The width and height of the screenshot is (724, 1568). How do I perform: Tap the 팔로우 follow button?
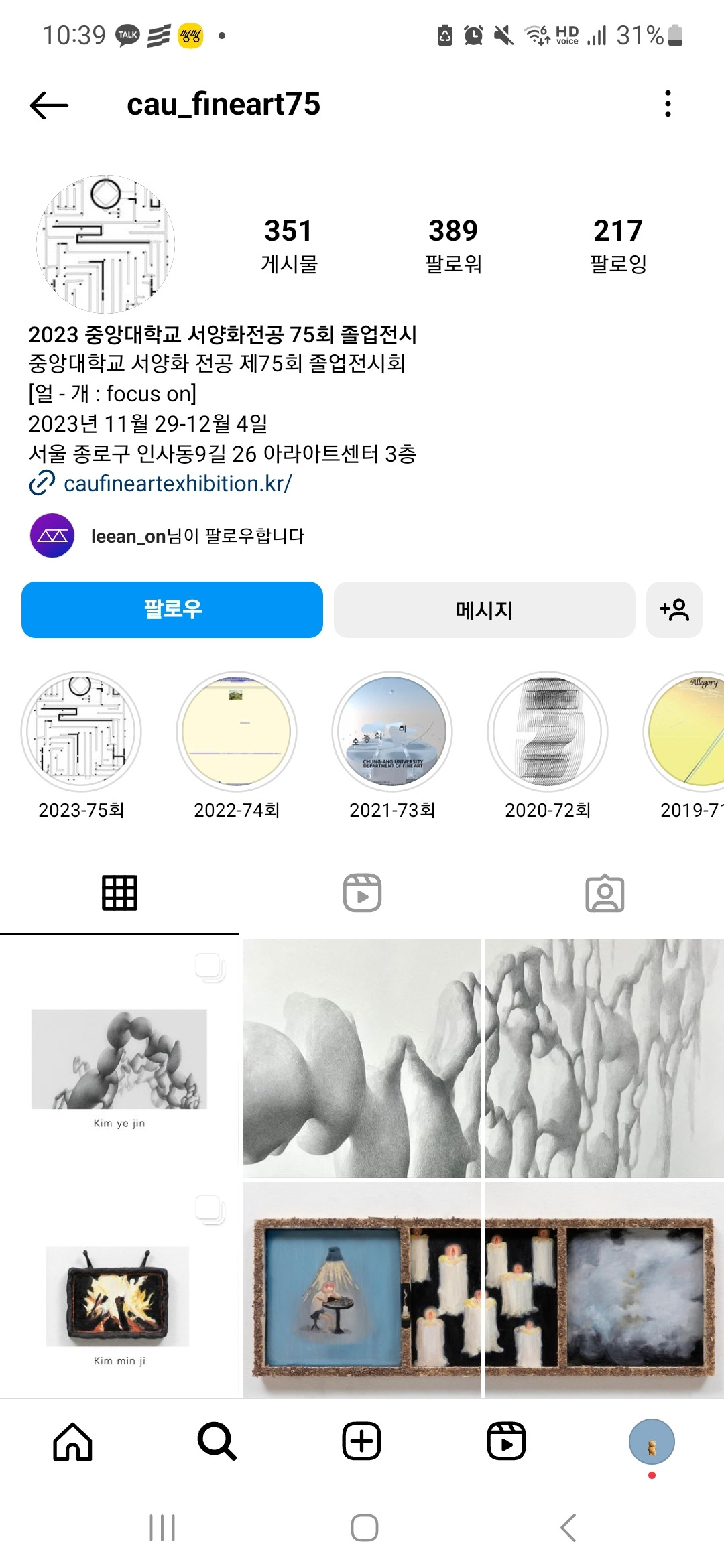[172, 609]
